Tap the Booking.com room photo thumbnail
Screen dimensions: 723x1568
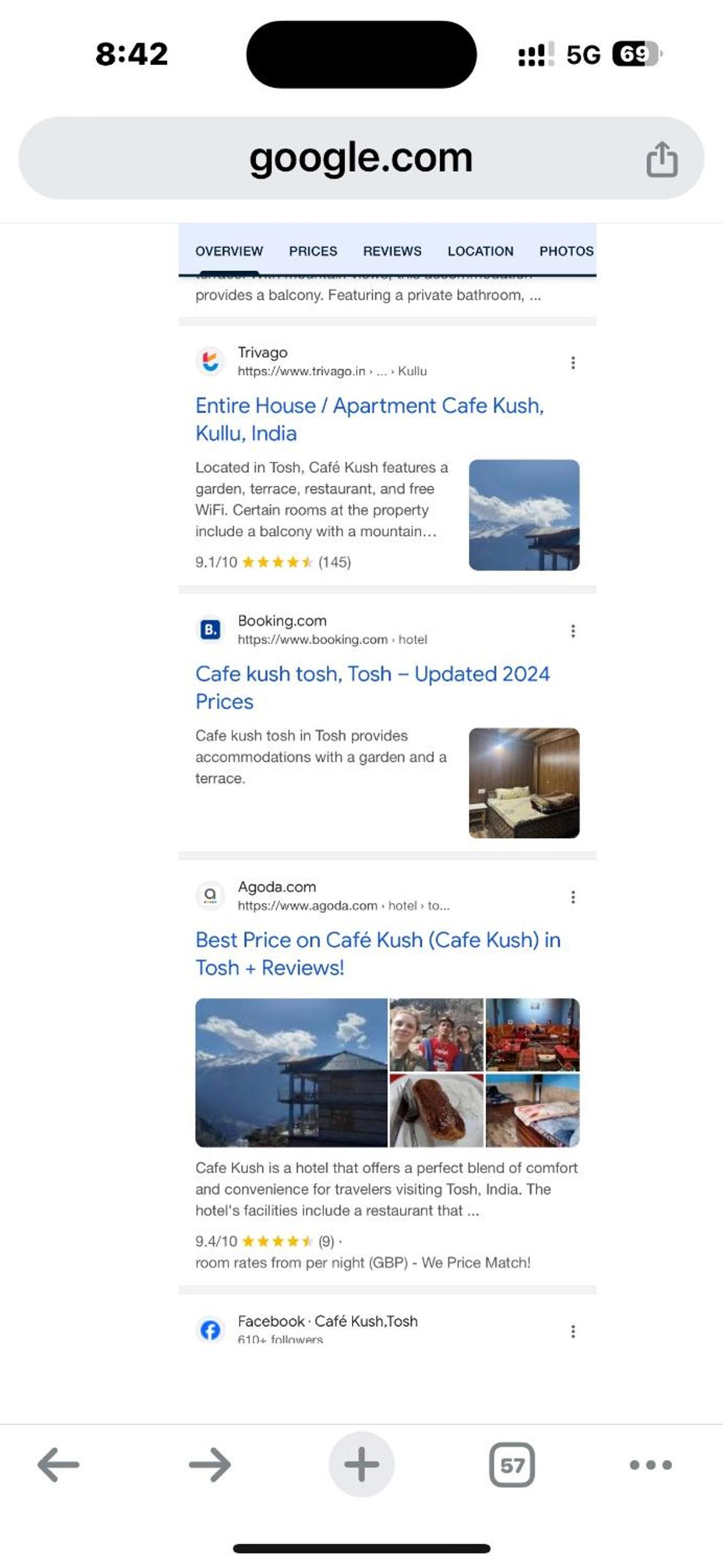(524, 782)
